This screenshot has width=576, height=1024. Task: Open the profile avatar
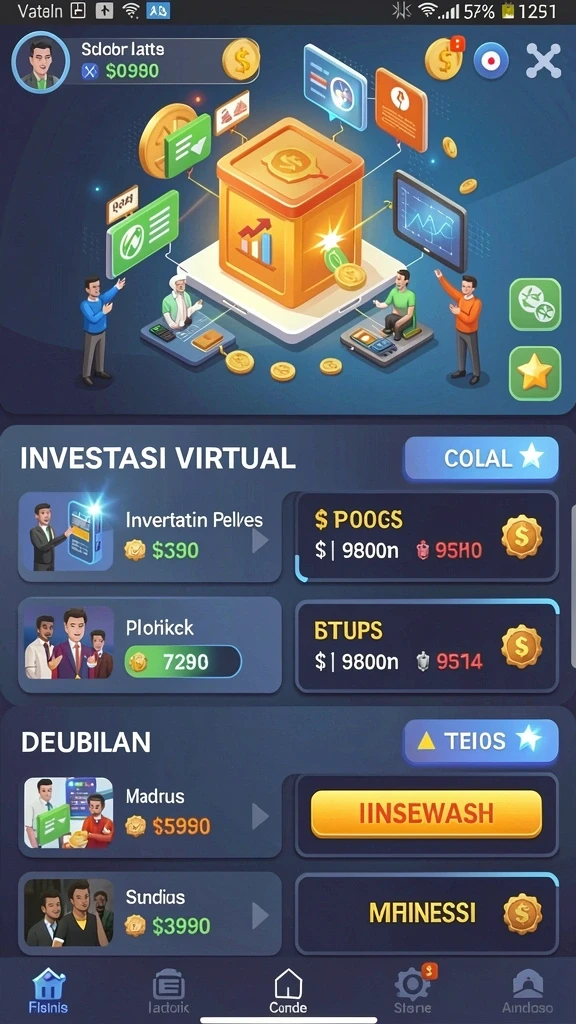(40, 63)
